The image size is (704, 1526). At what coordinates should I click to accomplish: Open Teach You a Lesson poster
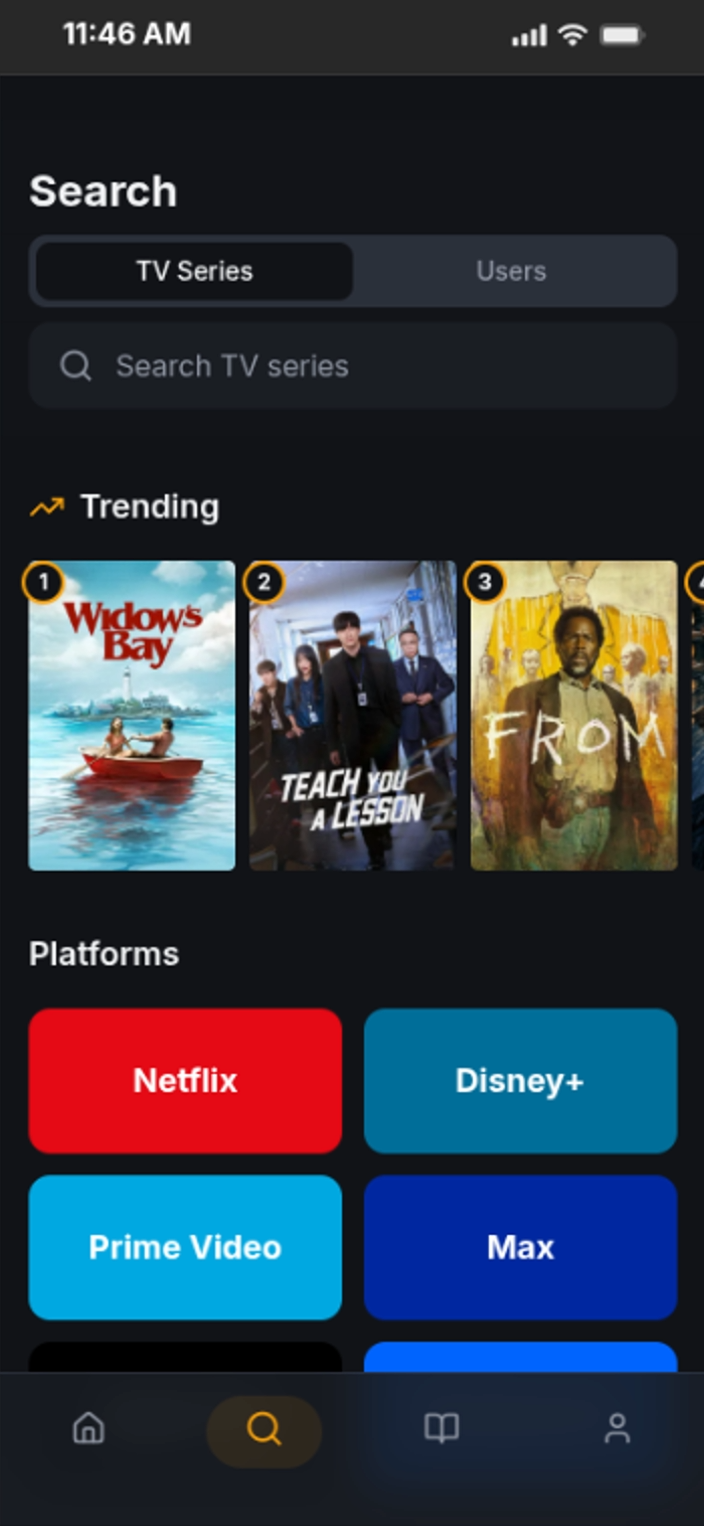pyautogui.click(x=353, y=715)
